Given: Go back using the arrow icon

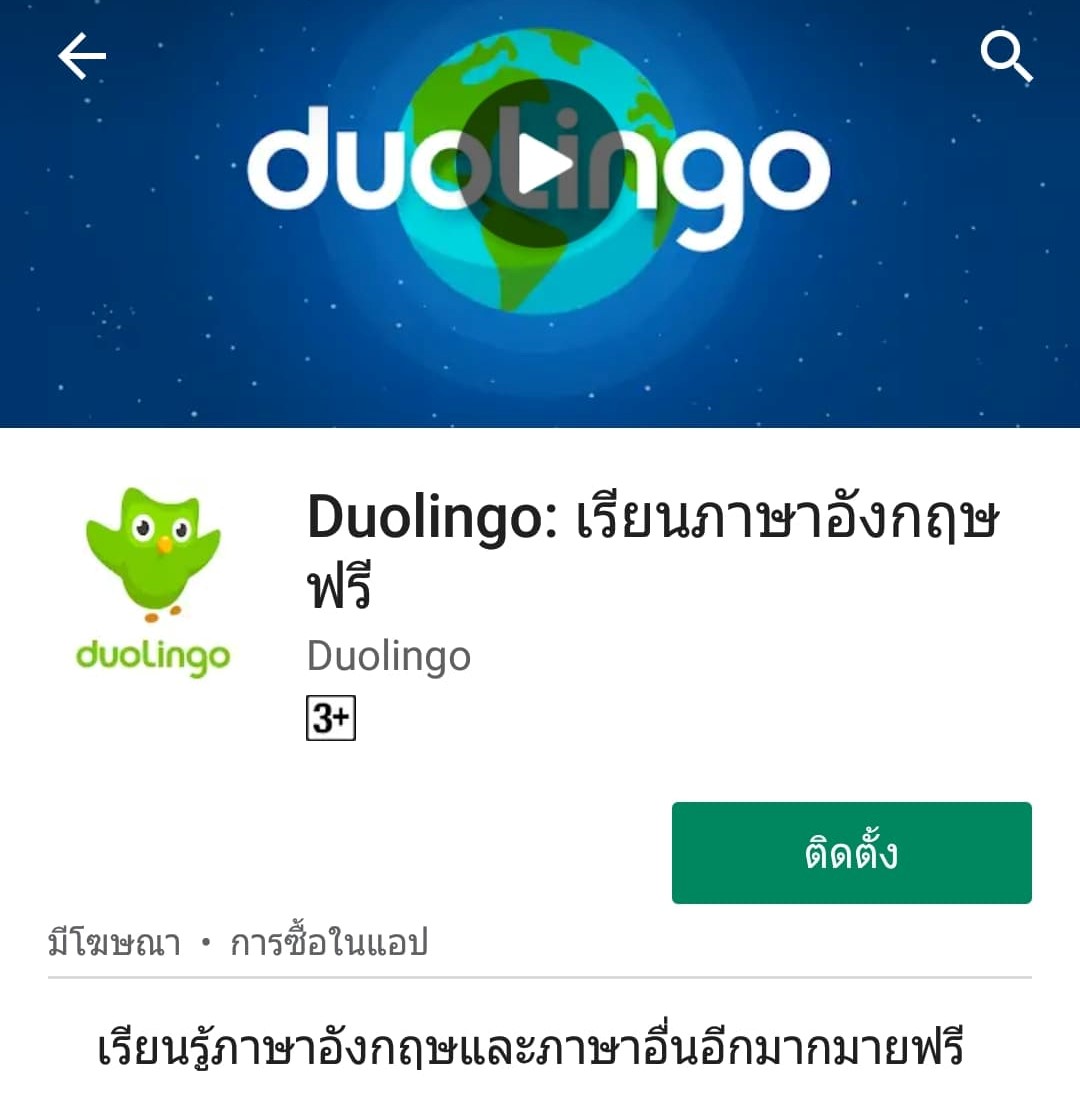Looking at the screenshot, I should 82,56.
